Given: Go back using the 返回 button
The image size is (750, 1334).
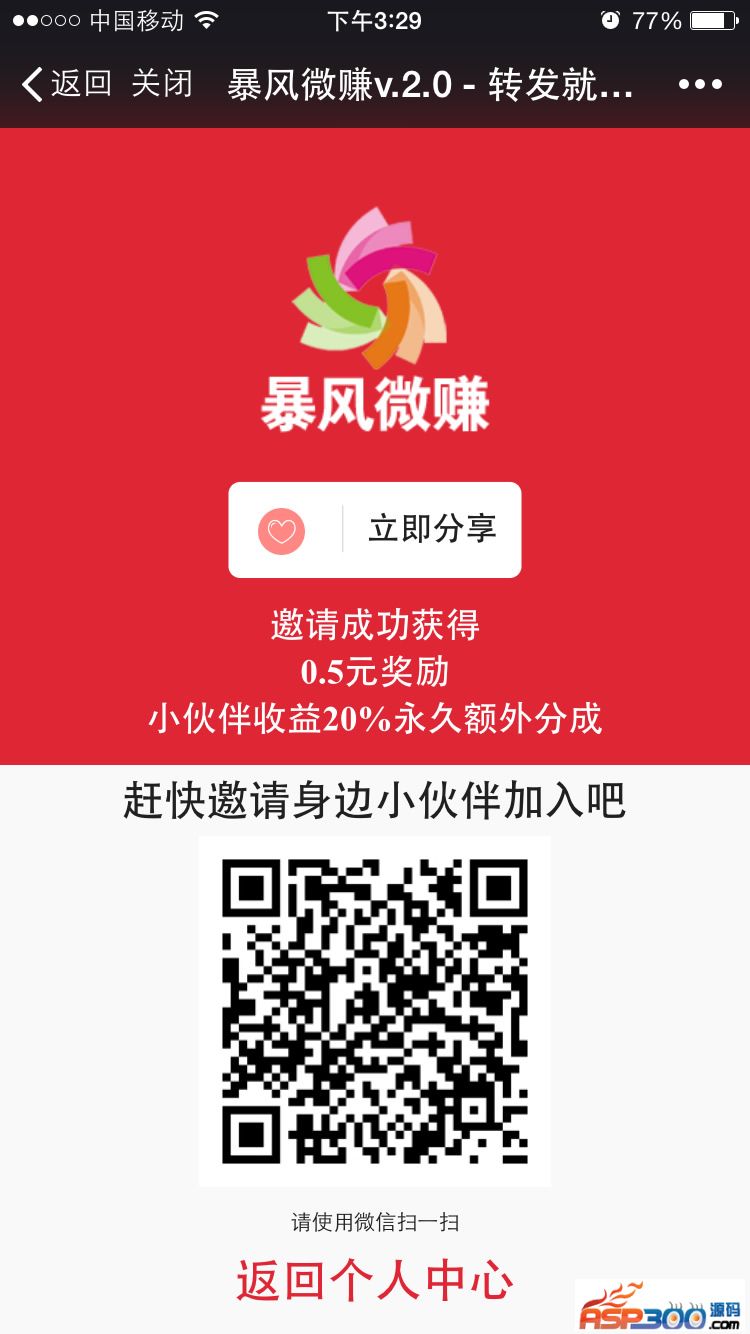Looking at the screenshot, I should [66, 84].
